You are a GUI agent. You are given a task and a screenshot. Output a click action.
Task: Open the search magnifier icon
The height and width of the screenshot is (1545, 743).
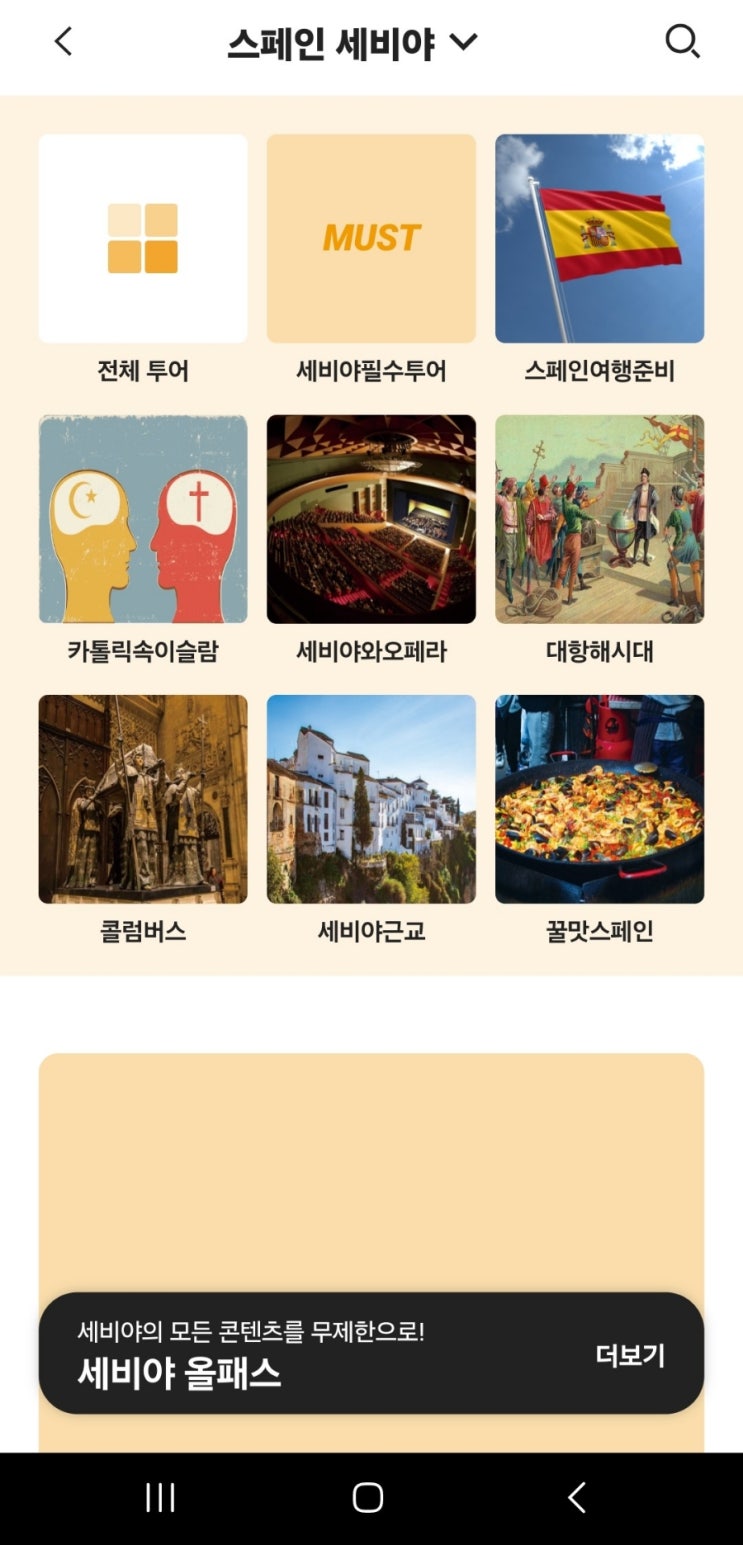(682, 42)
